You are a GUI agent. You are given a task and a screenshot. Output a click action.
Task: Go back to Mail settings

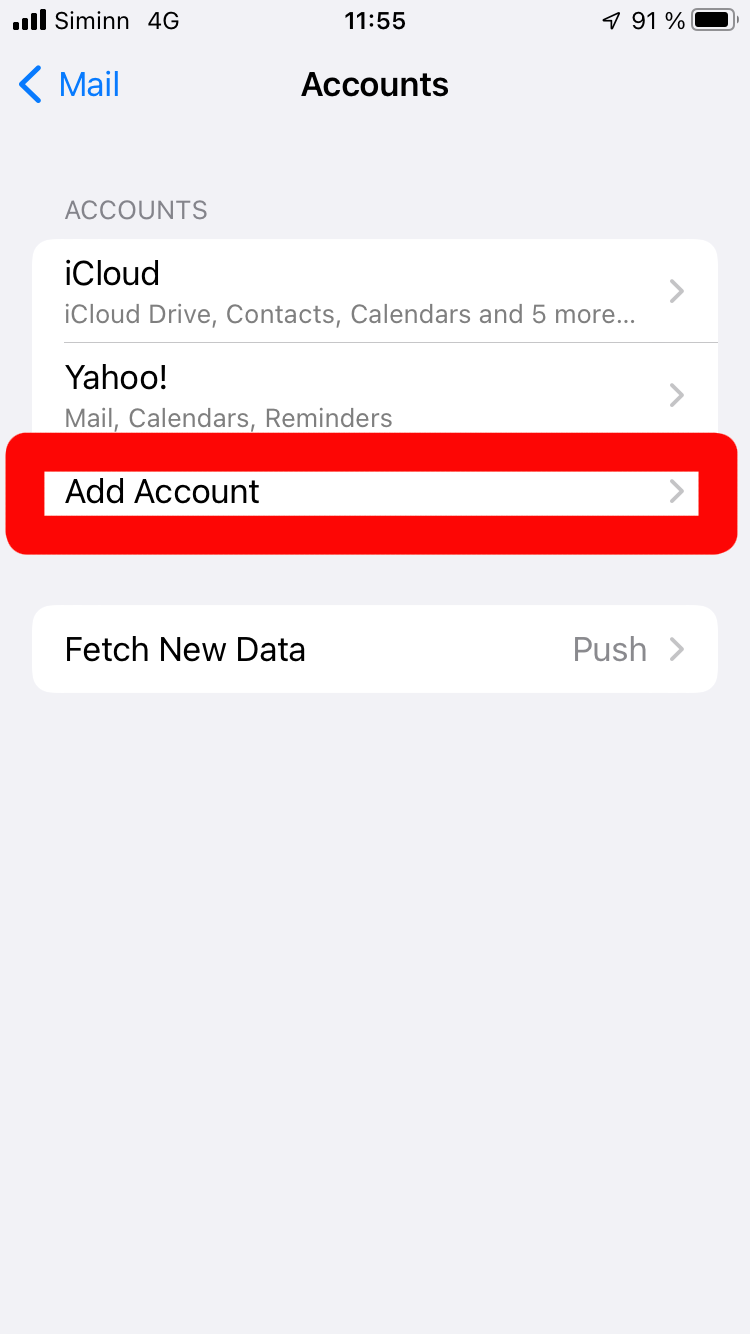(70, 85)
